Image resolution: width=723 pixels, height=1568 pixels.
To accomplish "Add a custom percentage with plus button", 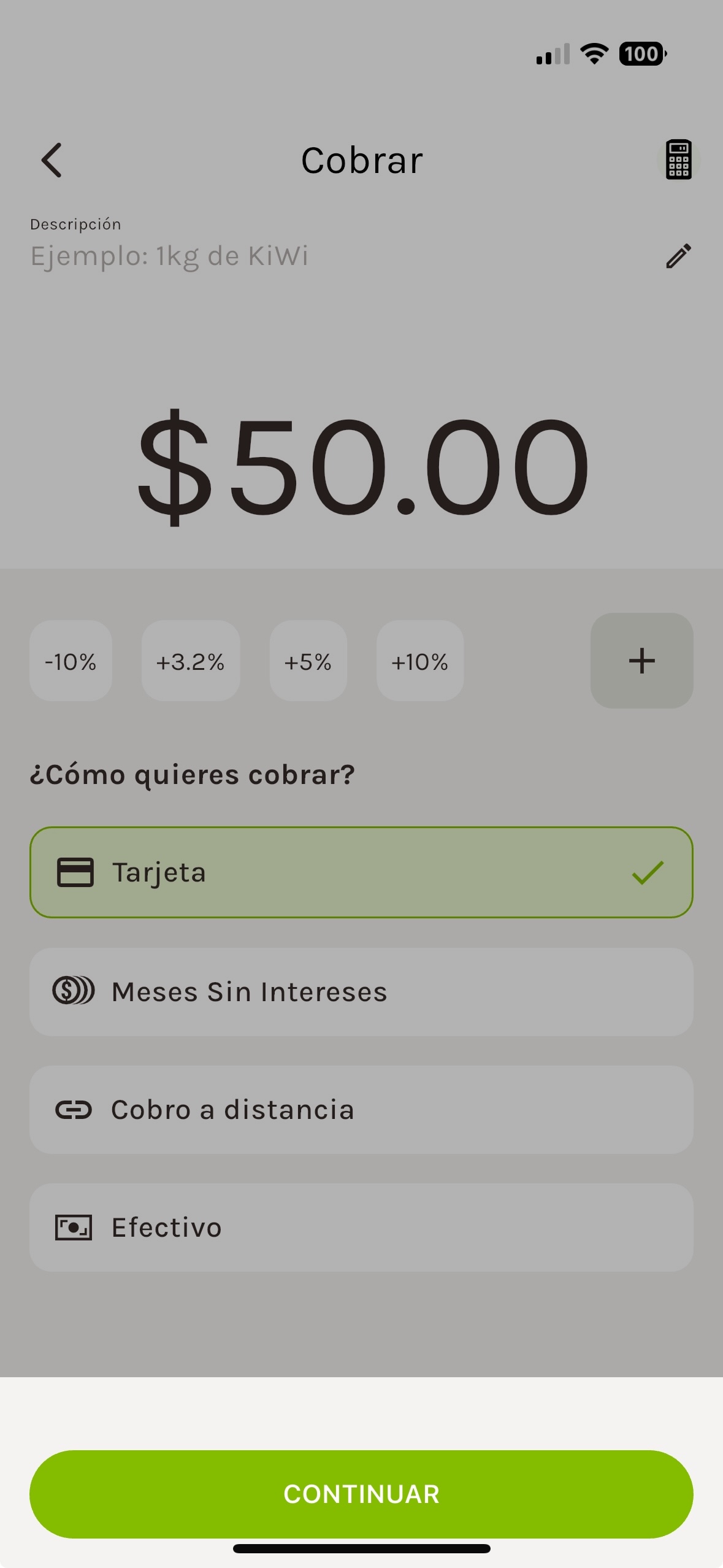I will click(642, 661).
